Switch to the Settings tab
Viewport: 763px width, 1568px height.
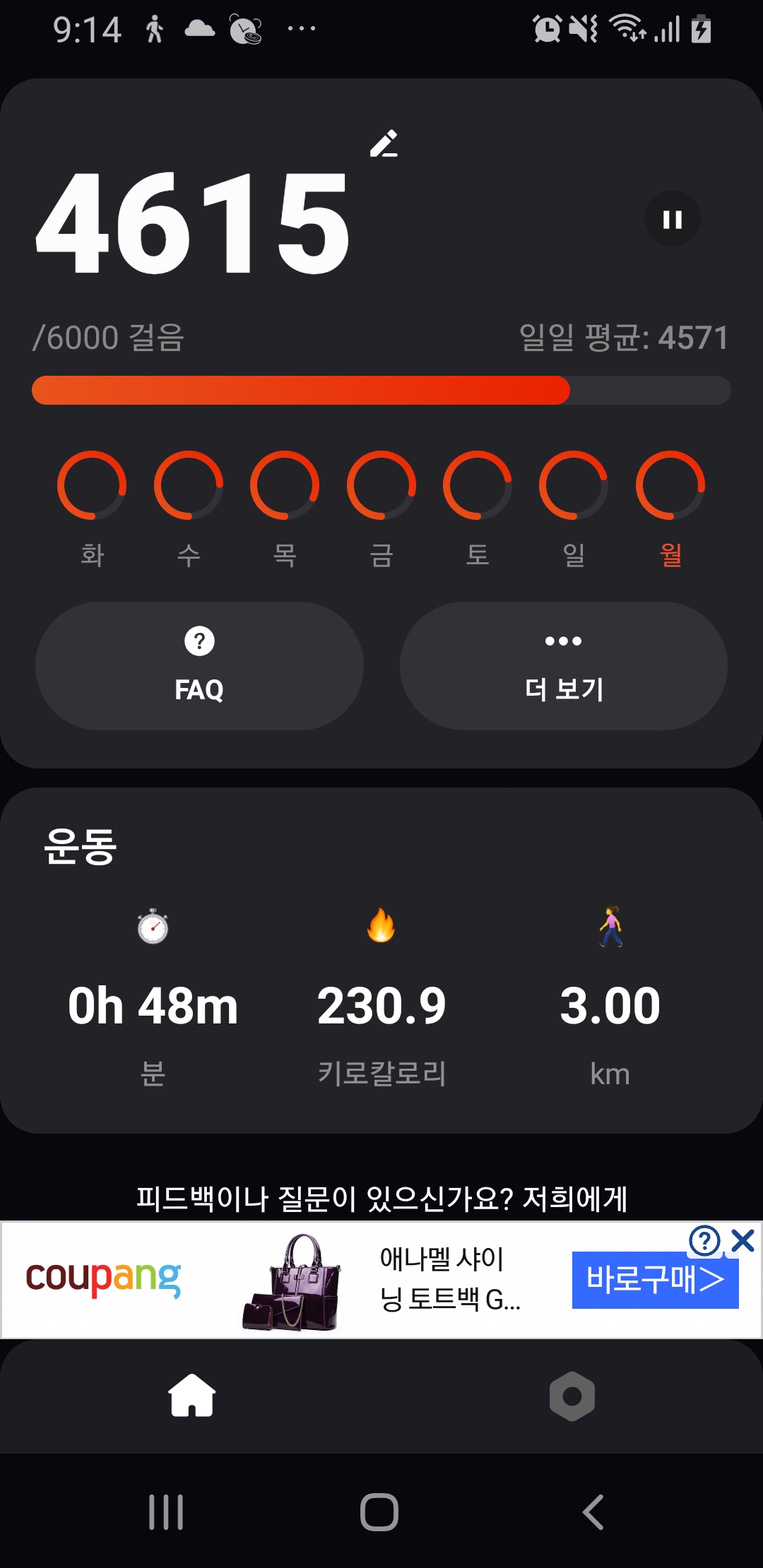(x=572, y=1396)
